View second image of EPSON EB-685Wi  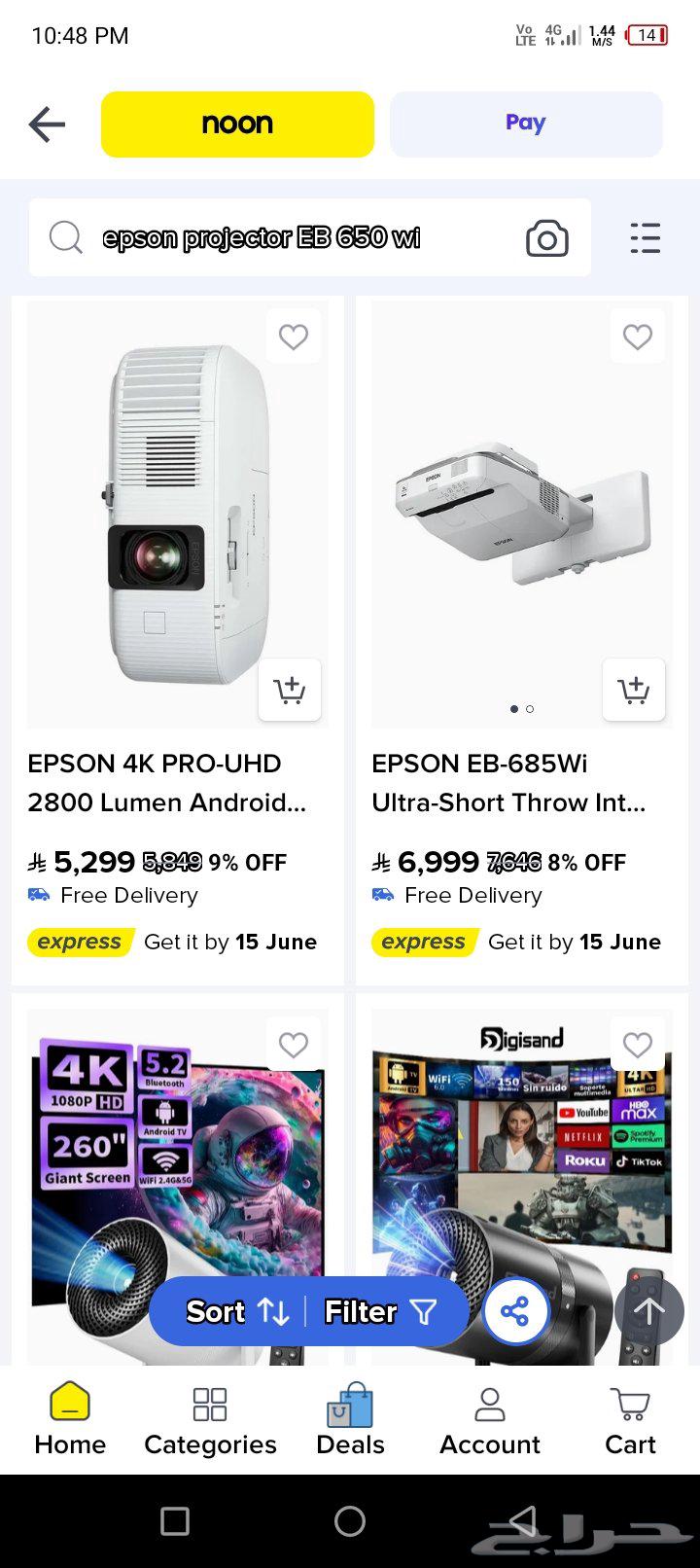[x=530, y=709]
